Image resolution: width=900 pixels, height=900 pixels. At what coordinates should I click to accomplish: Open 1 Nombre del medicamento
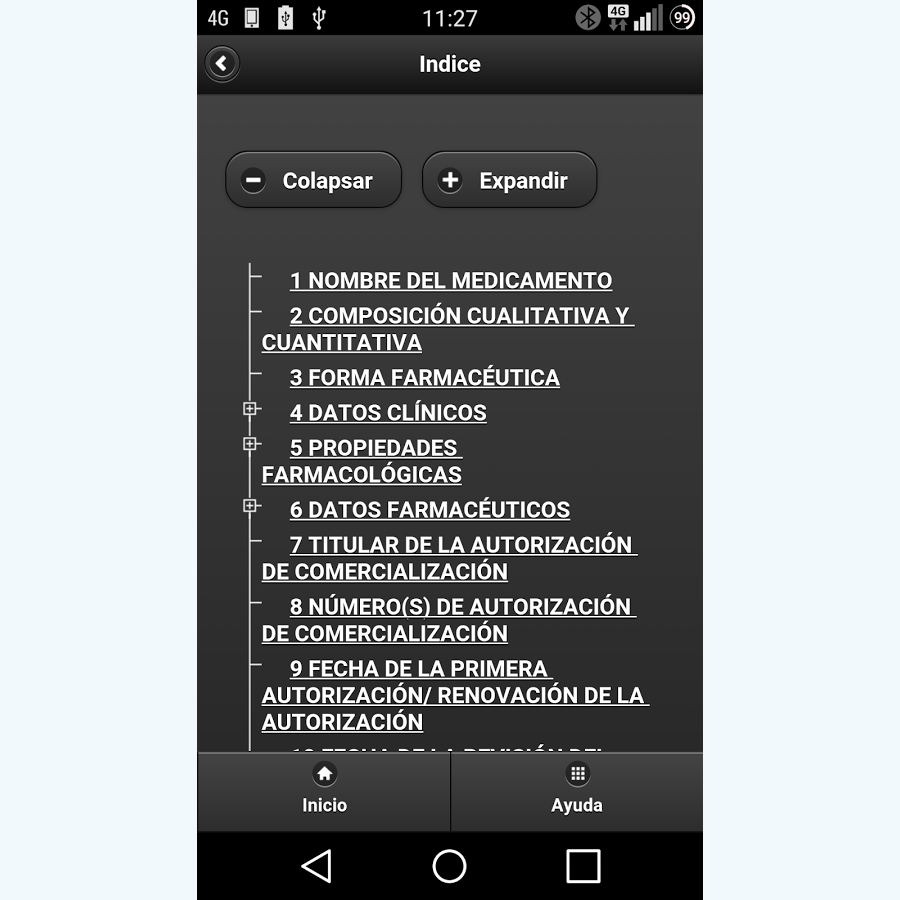point(450,281)
